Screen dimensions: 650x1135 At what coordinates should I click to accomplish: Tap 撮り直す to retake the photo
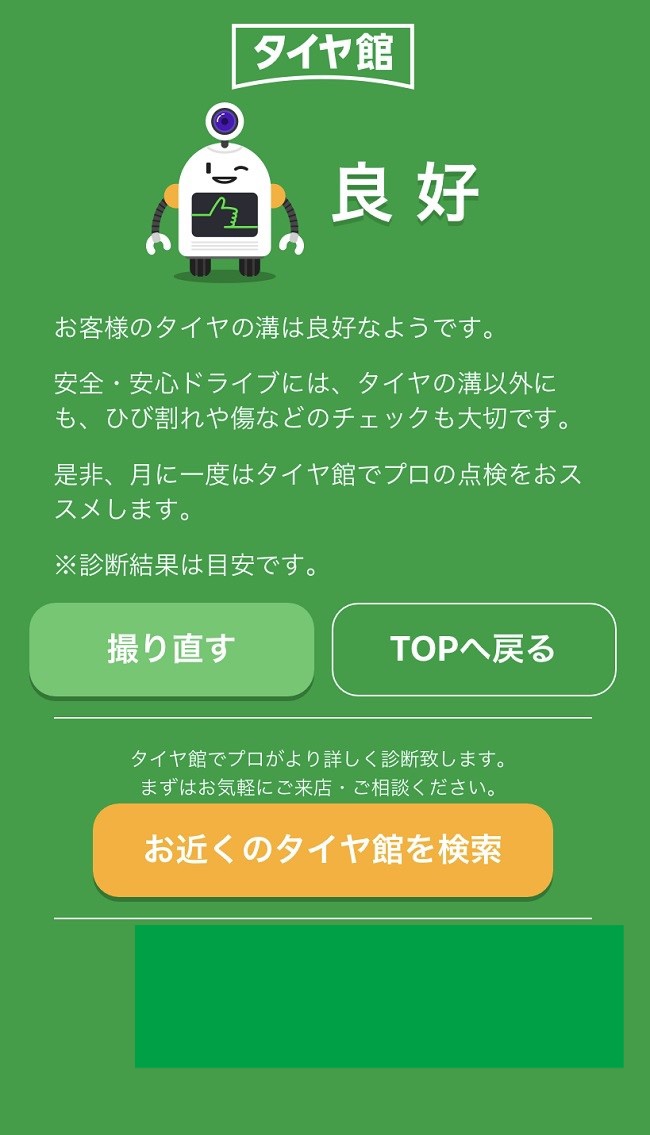[172, 649]
